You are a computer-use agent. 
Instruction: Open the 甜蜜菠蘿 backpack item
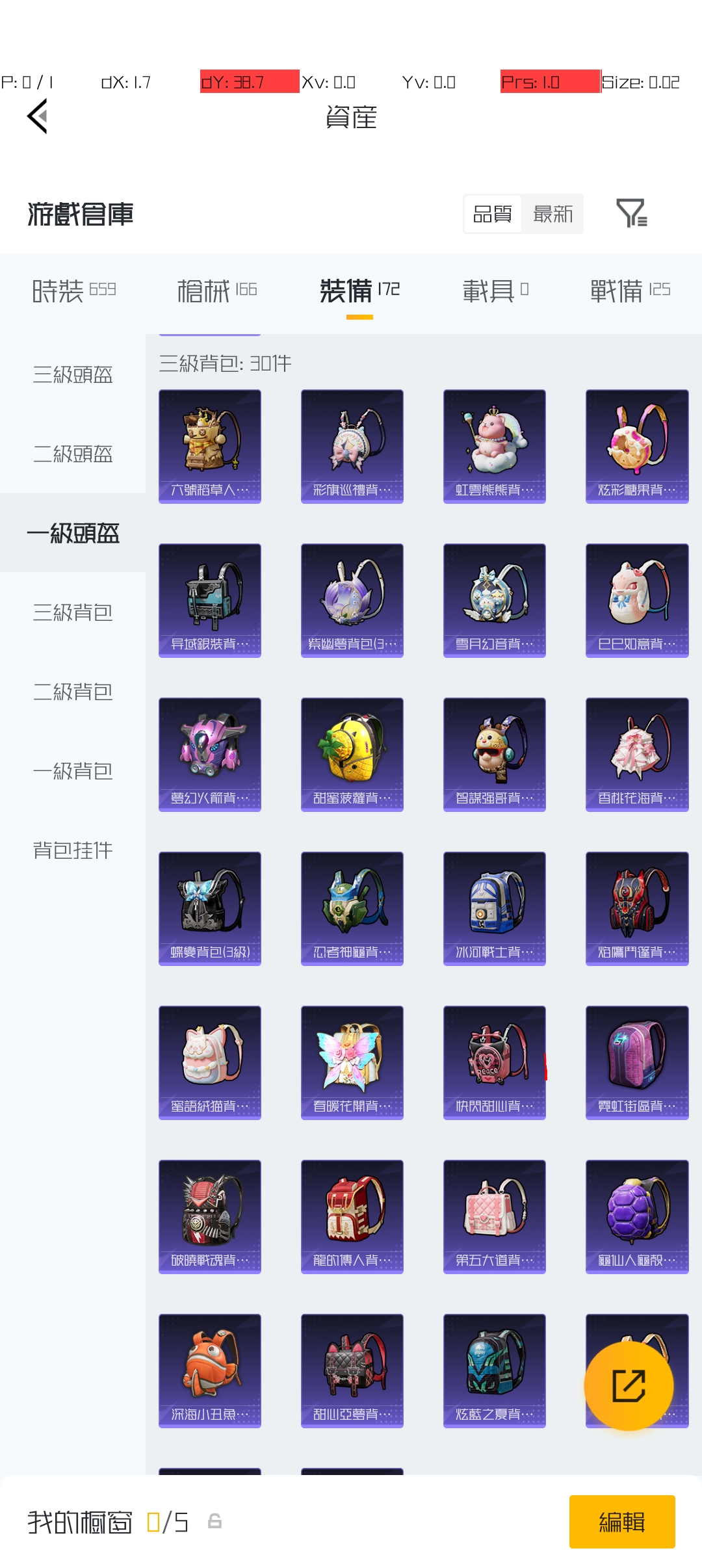click(352, 755)
